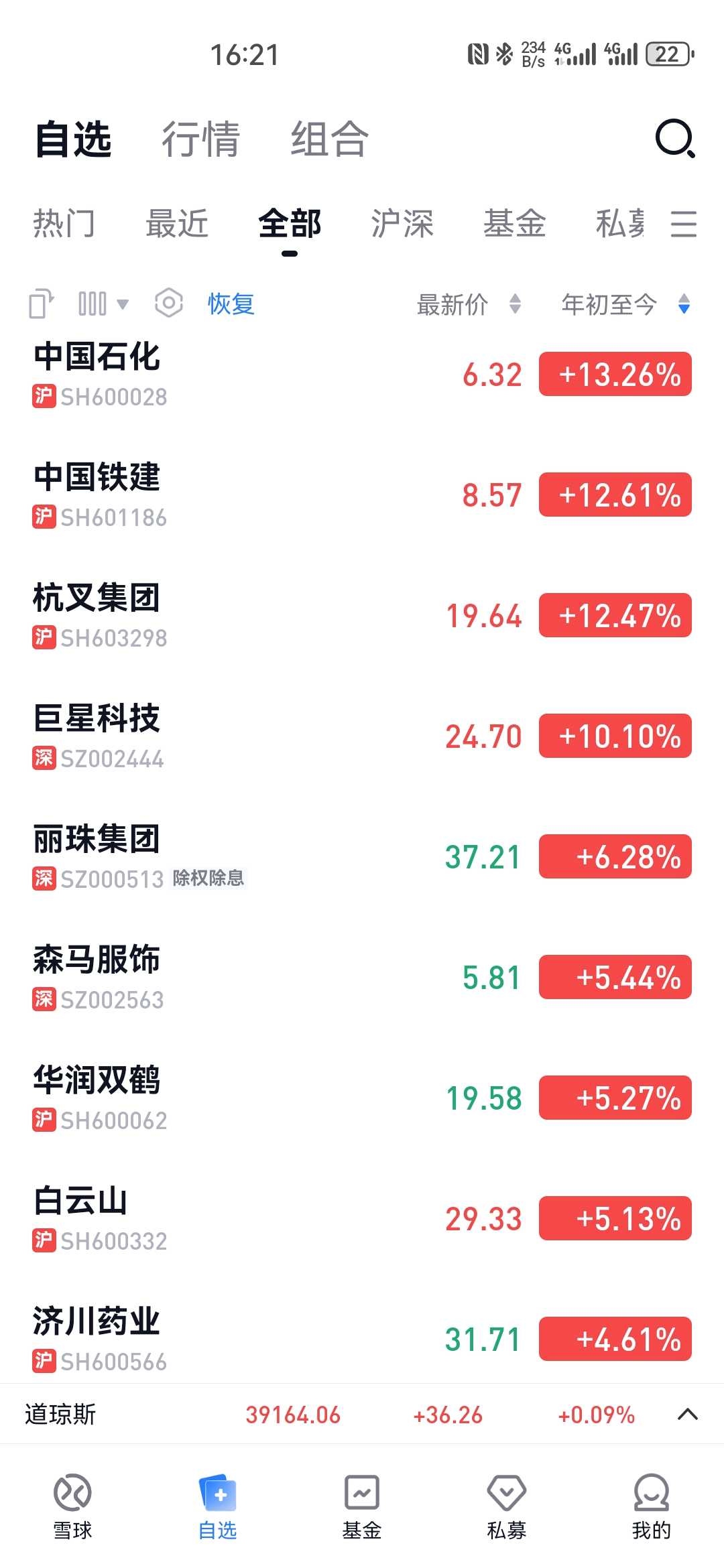724x1568 pixels.
Task: Open 中国石化 stock details
Action: coord(362,375)
